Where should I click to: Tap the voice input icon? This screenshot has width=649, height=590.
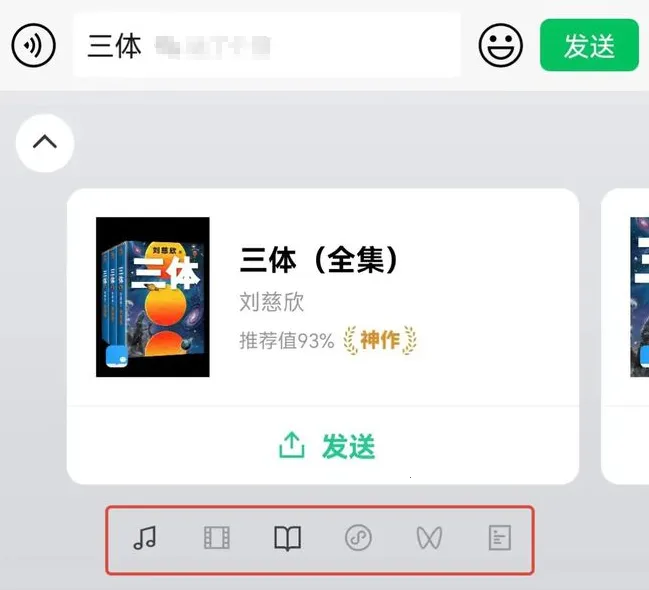click(35, 45)
